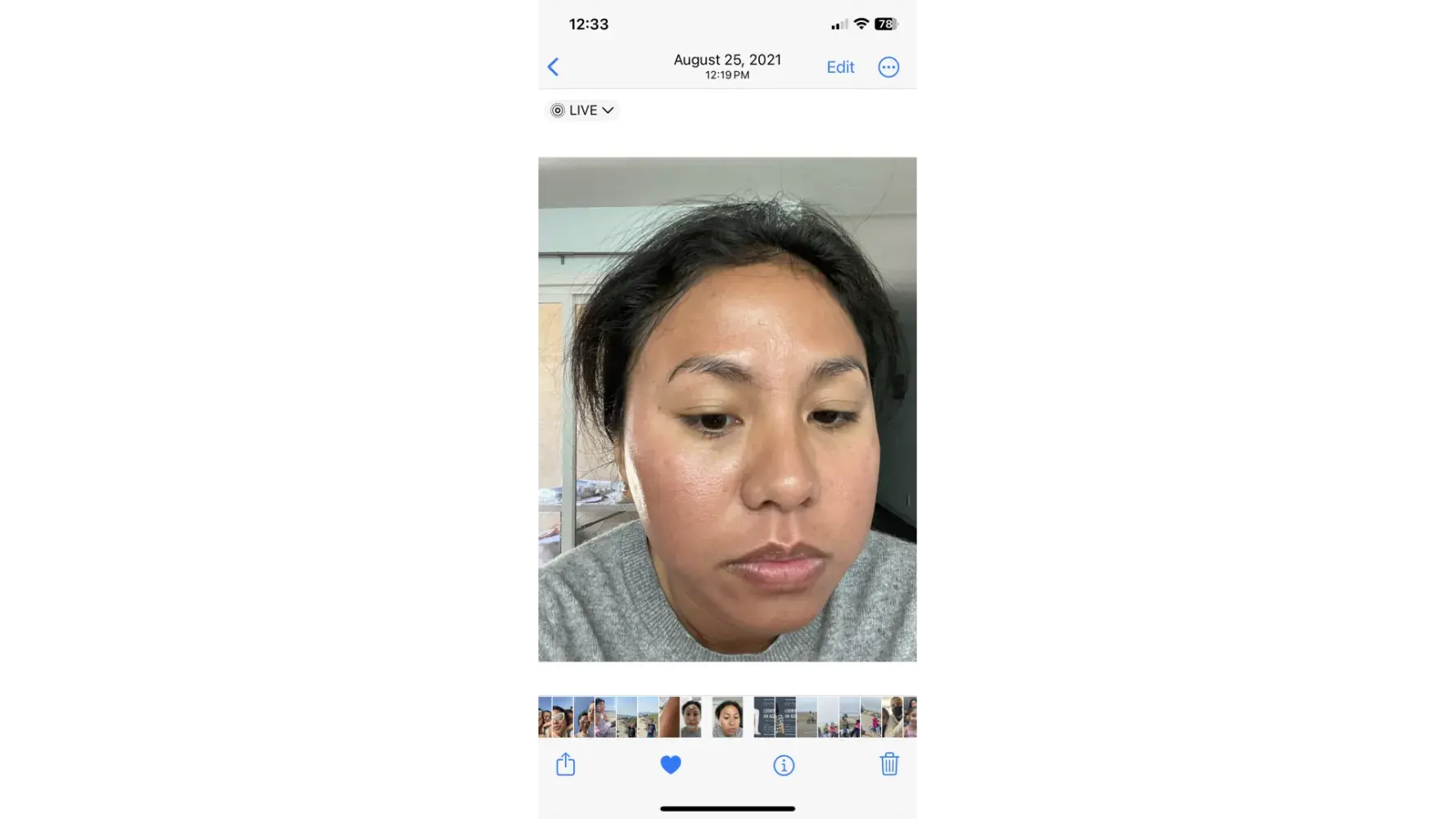This screenshot has width=1456, height=819.
Task: Tap Edit to modify the photo
Action: [840, 67]
